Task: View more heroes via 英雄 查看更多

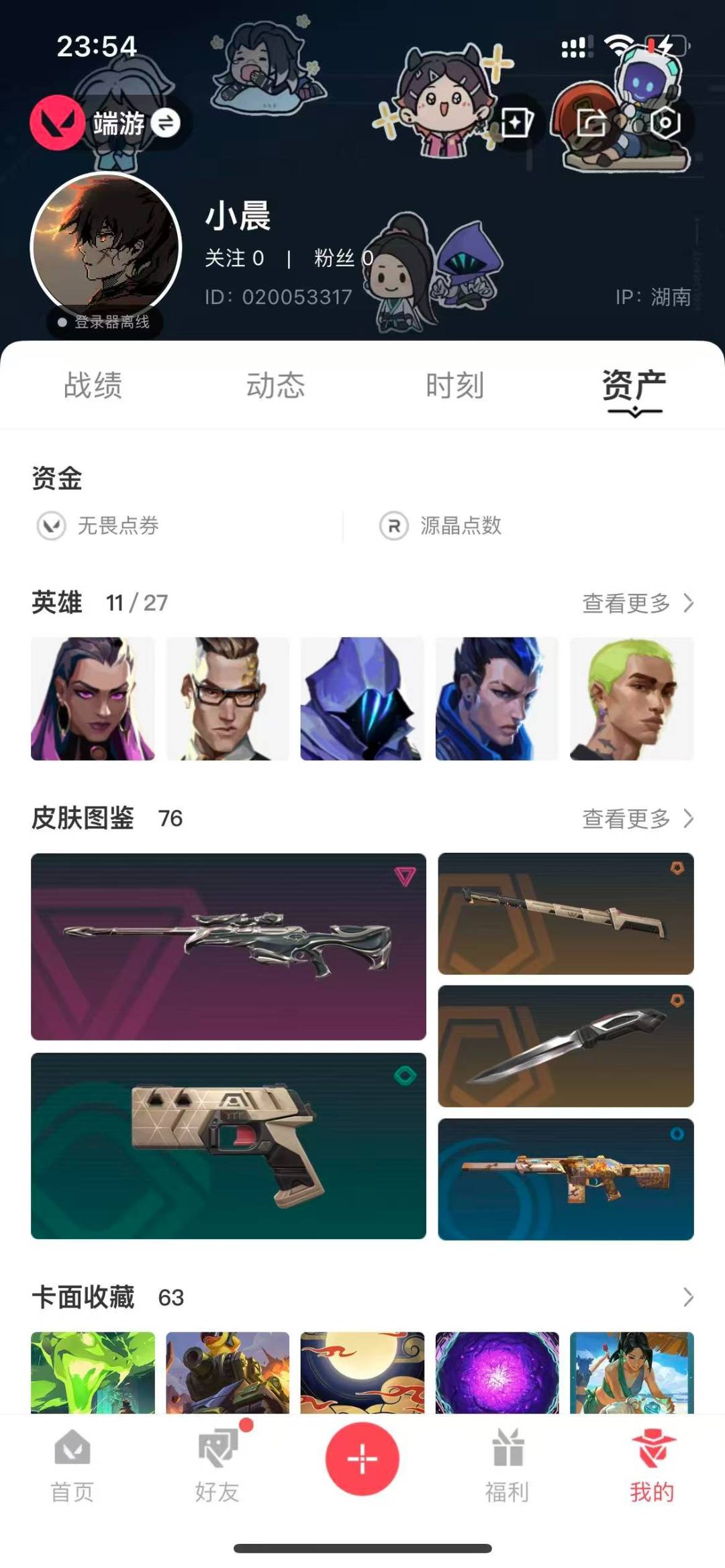Action: click(x=636, y=603)
